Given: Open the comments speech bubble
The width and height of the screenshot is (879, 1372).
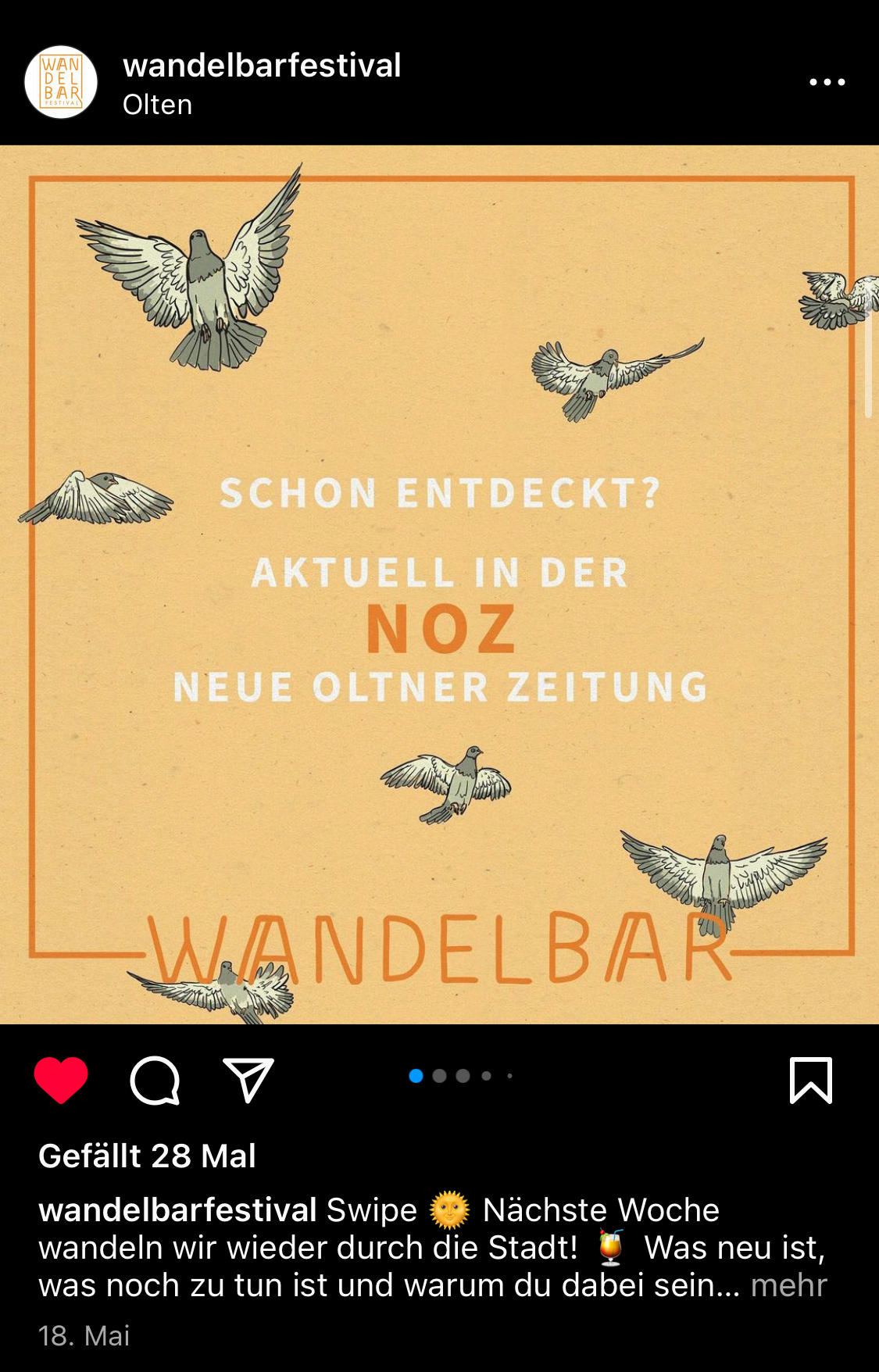Looking at the screenshot, I should [155, 1081].
